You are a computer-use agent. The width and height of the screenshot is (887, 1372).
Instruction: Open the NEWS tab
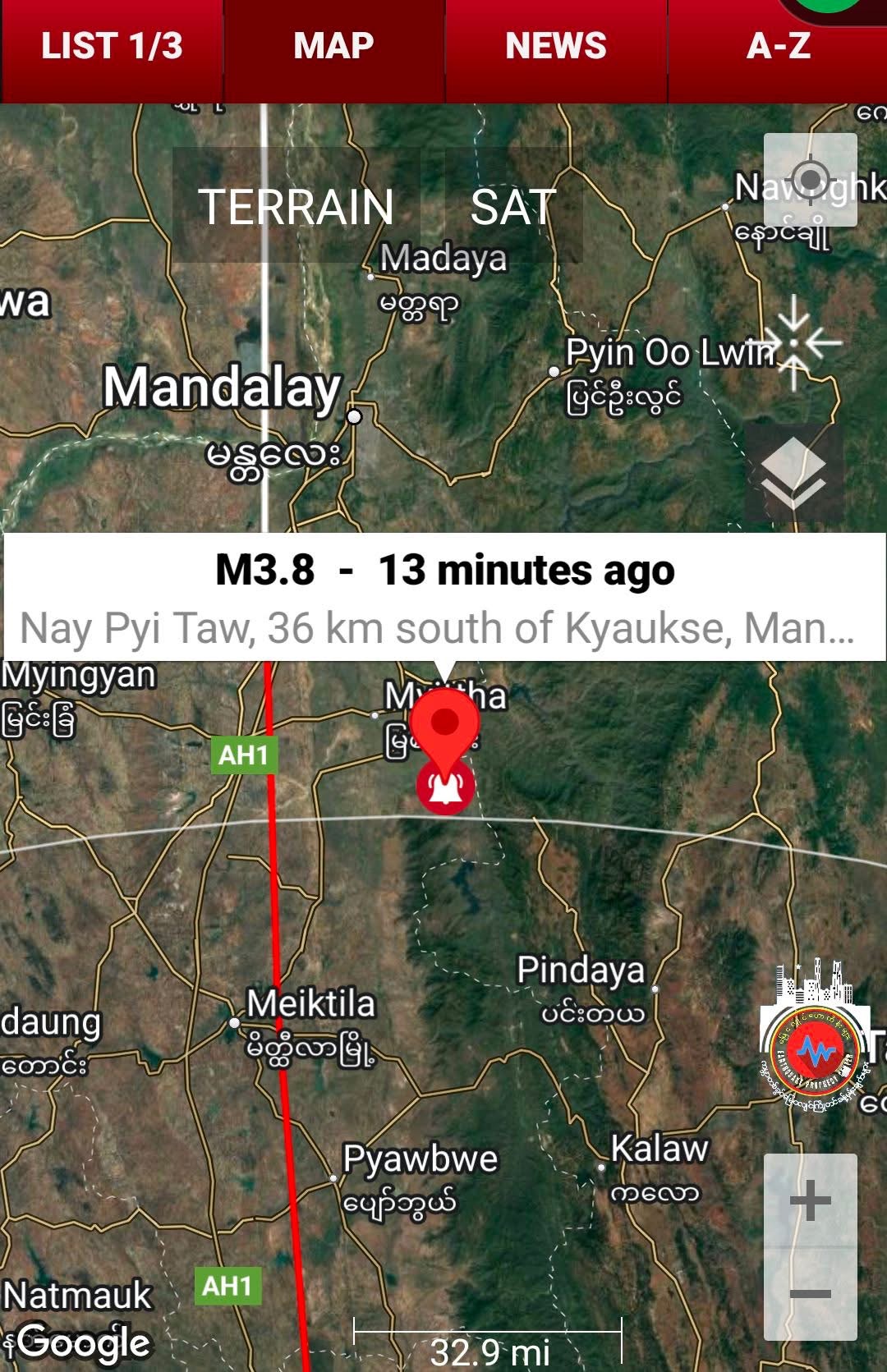[x=556, y=47]
